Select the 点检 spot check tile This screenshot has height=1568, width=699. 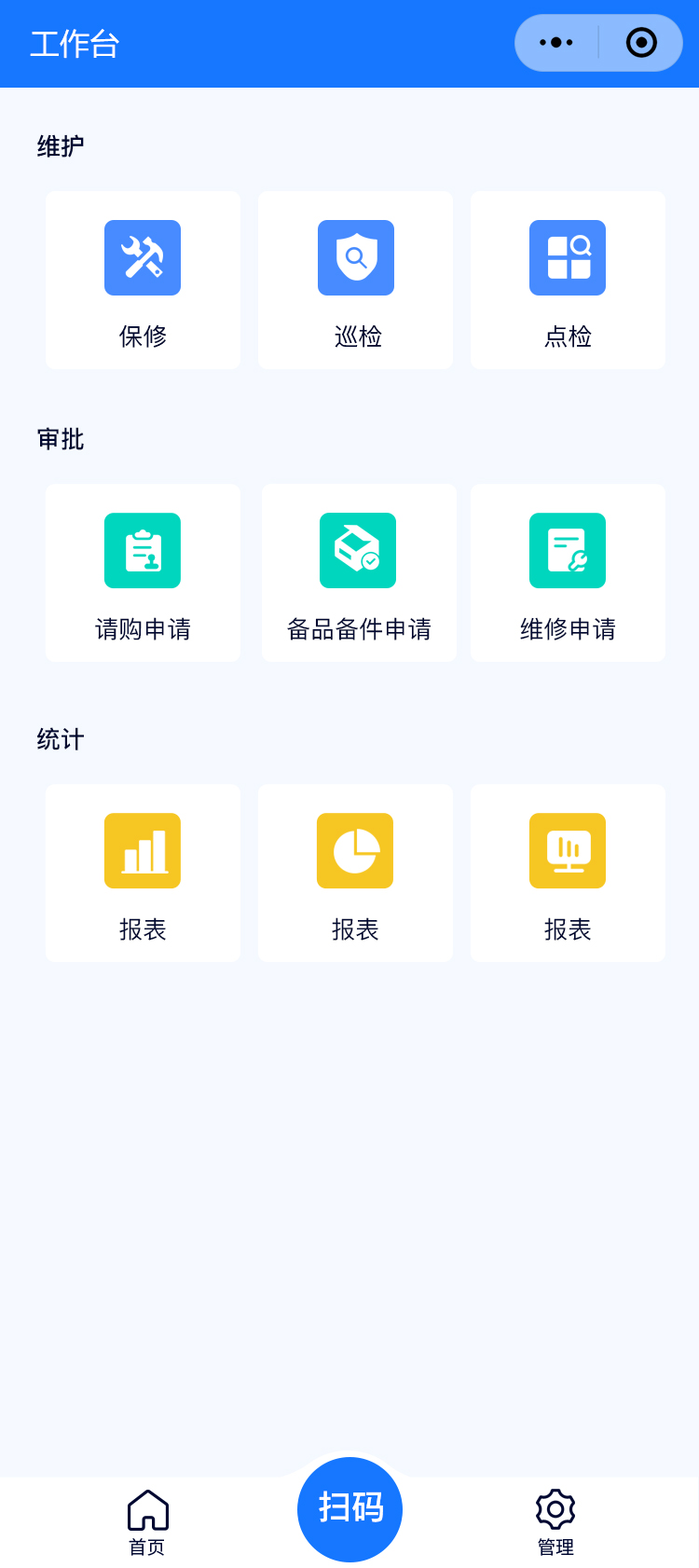tap(568, 280)
